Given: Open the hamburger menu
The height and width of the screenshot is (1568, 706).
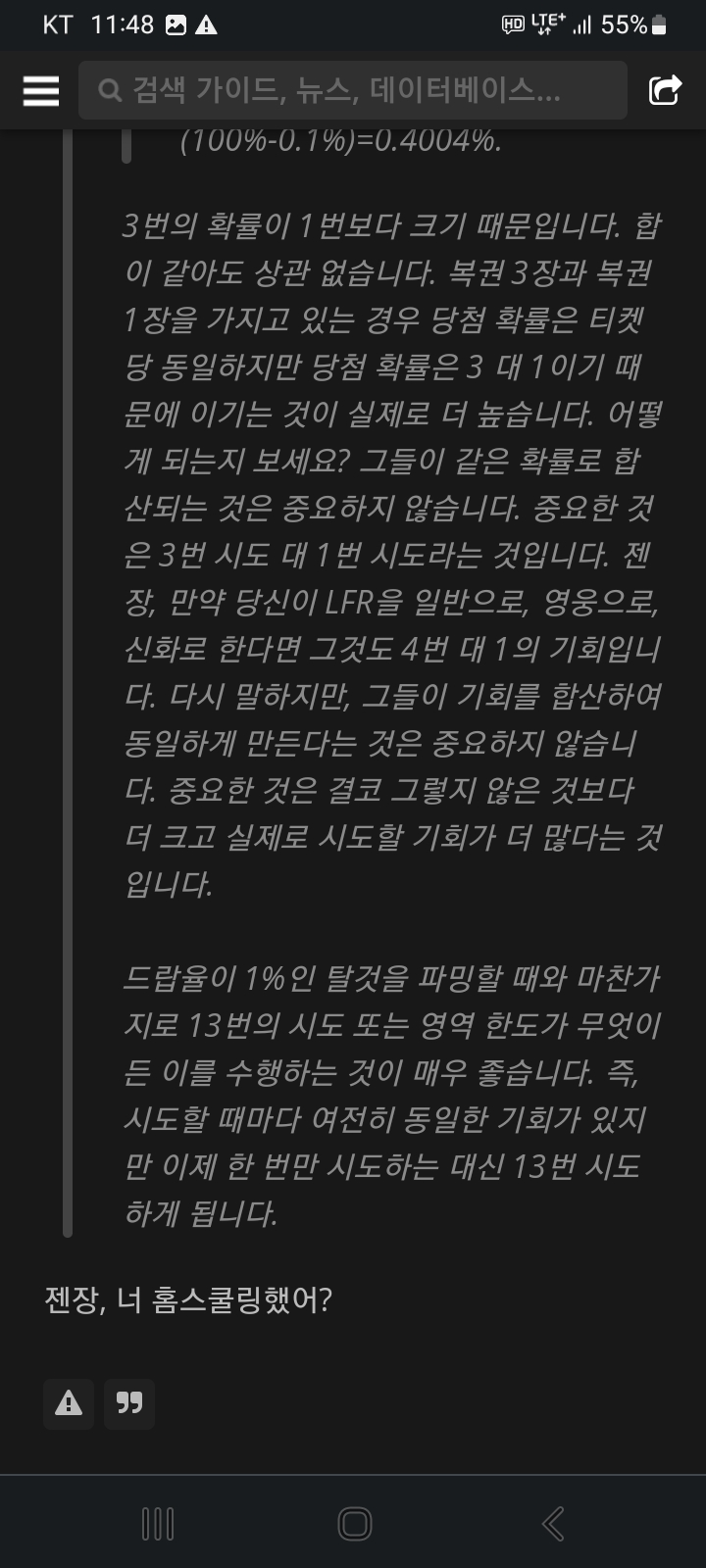Looking at the screenshot, I should pyautogui.click(x=41, y=91).
